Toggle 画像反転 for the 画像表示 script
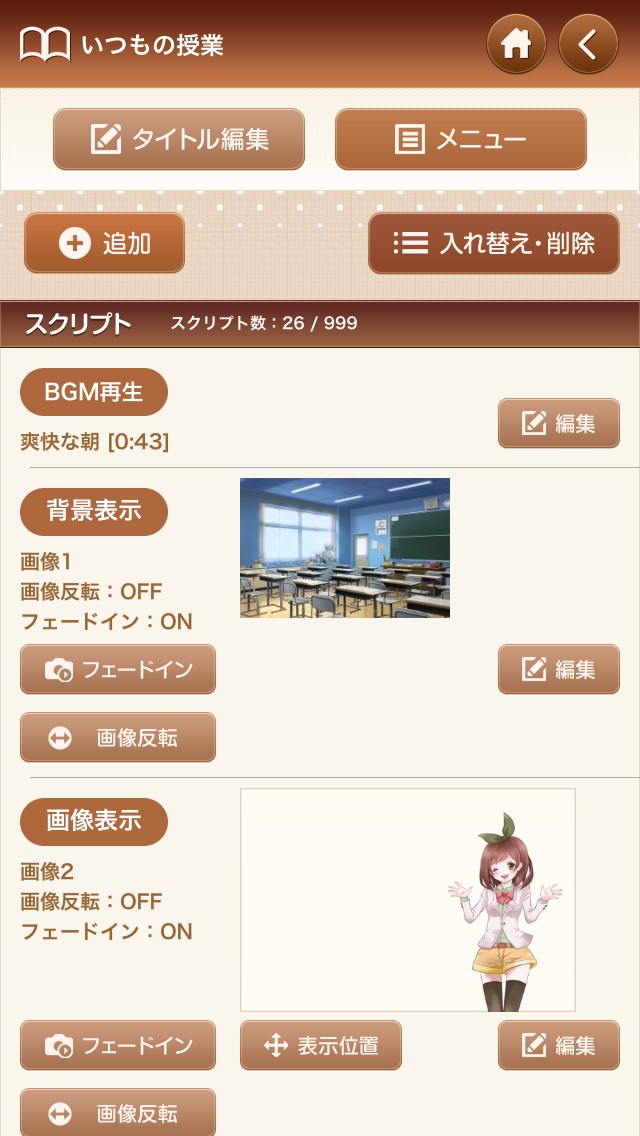The width and height of the screenshot is (640, 1136). point(118,1112)
